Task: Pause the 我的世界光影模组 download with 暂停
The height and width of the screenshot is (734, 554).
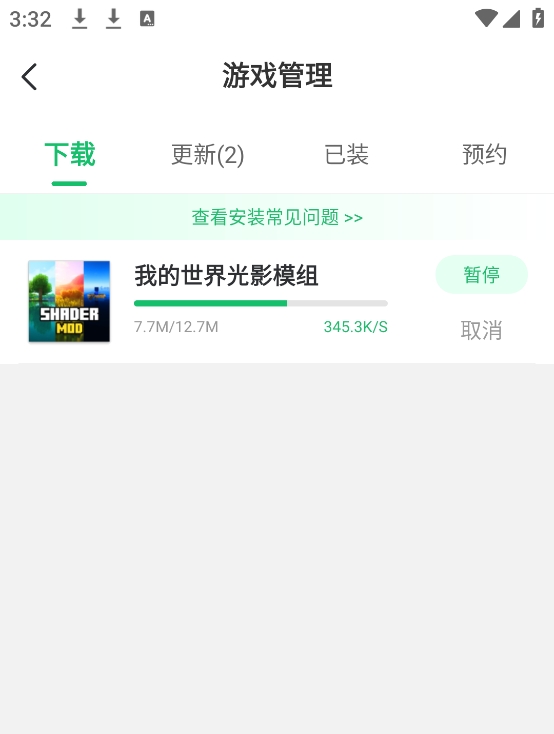Action: point(481,274)
